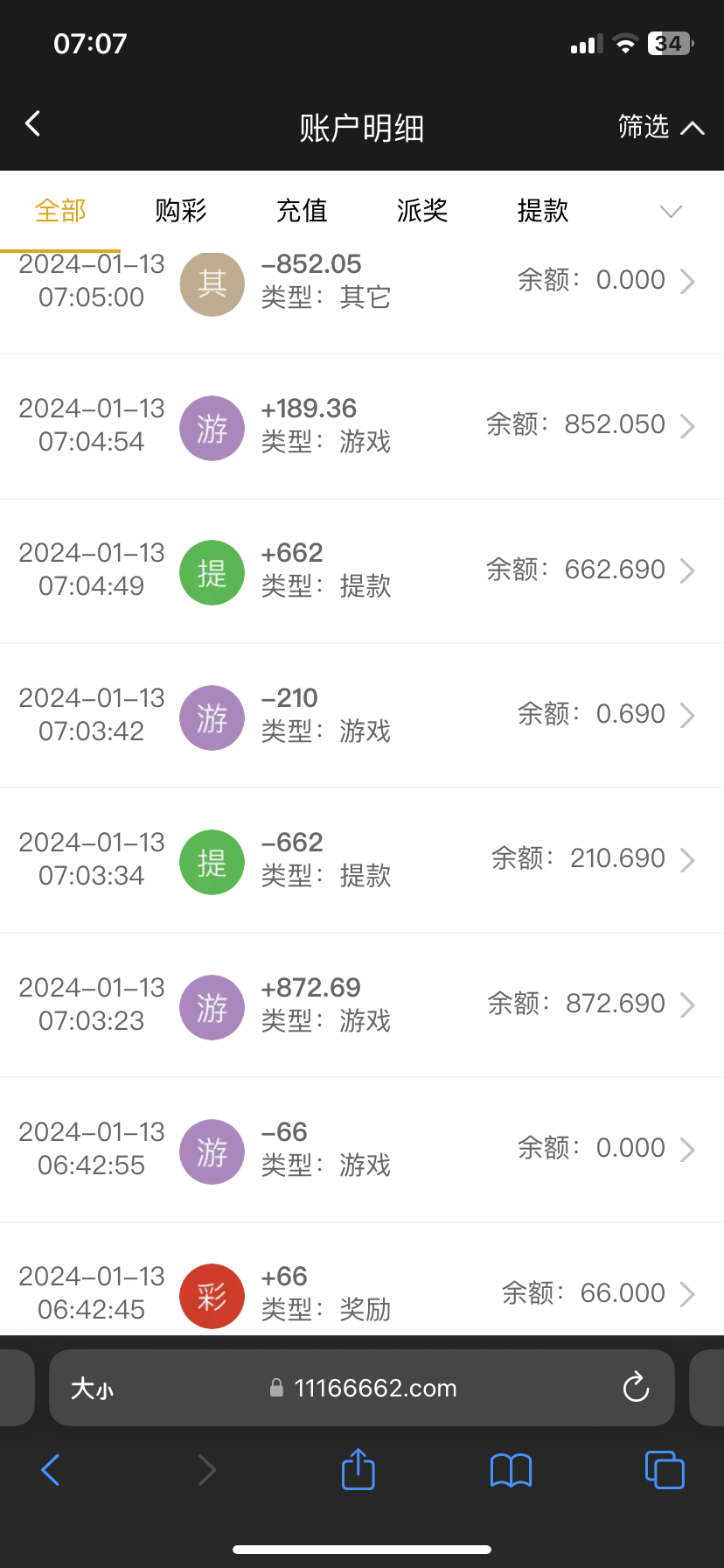This screenshot has height=1568, width=724.
Task: Reload the 11166662.com page
Action: point(635,1388)
